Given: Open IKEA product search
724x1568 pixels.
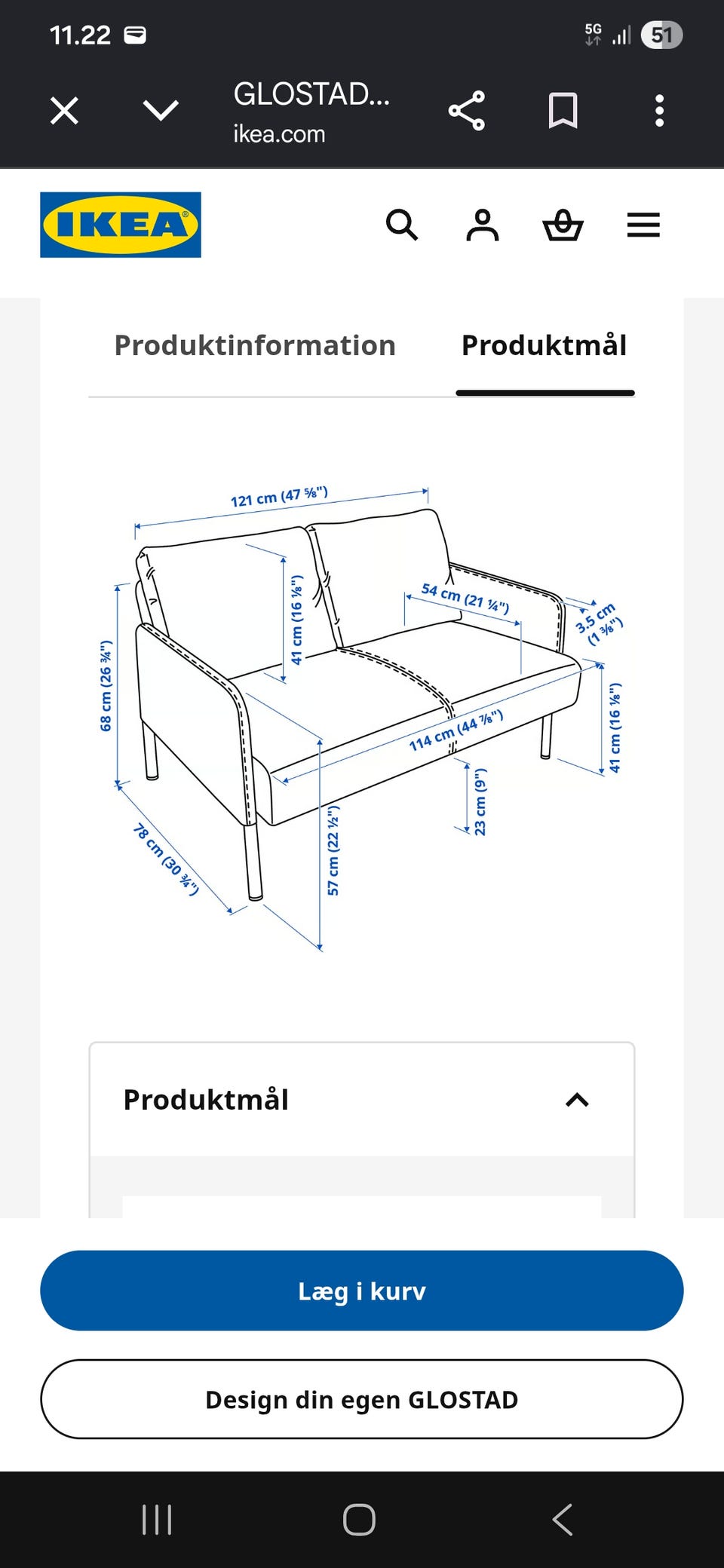Looking at the screenshot, I should coord(401,225).
